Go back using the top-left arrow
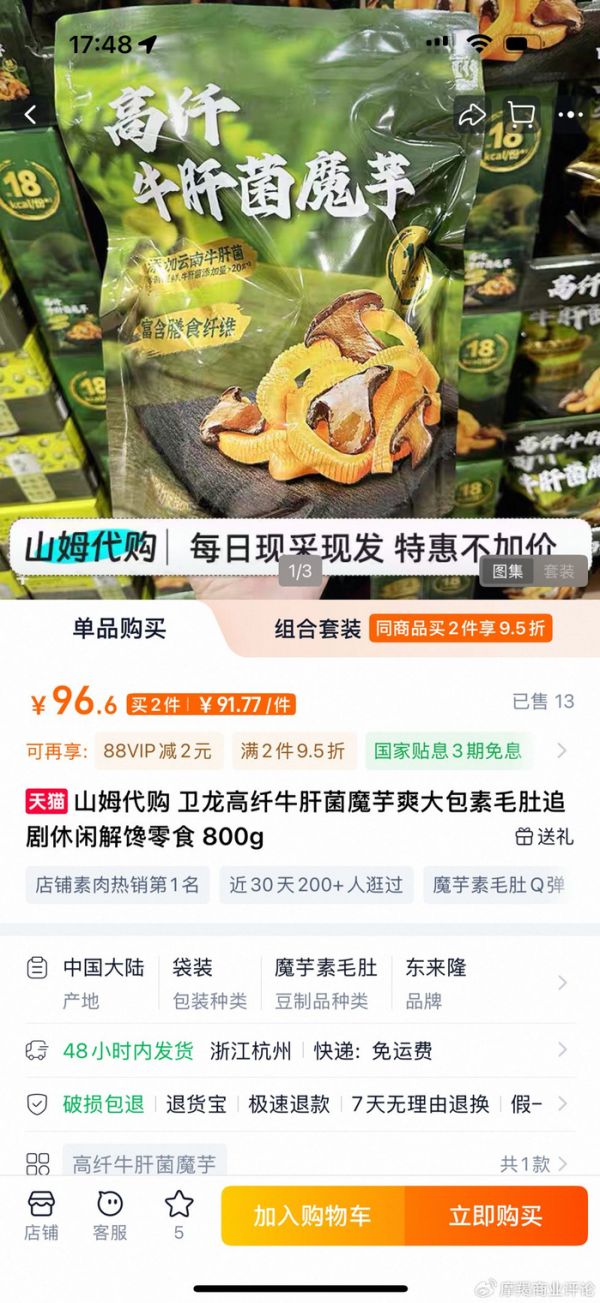The height and width of the screenshot is (1303, 600). [30, 115]
